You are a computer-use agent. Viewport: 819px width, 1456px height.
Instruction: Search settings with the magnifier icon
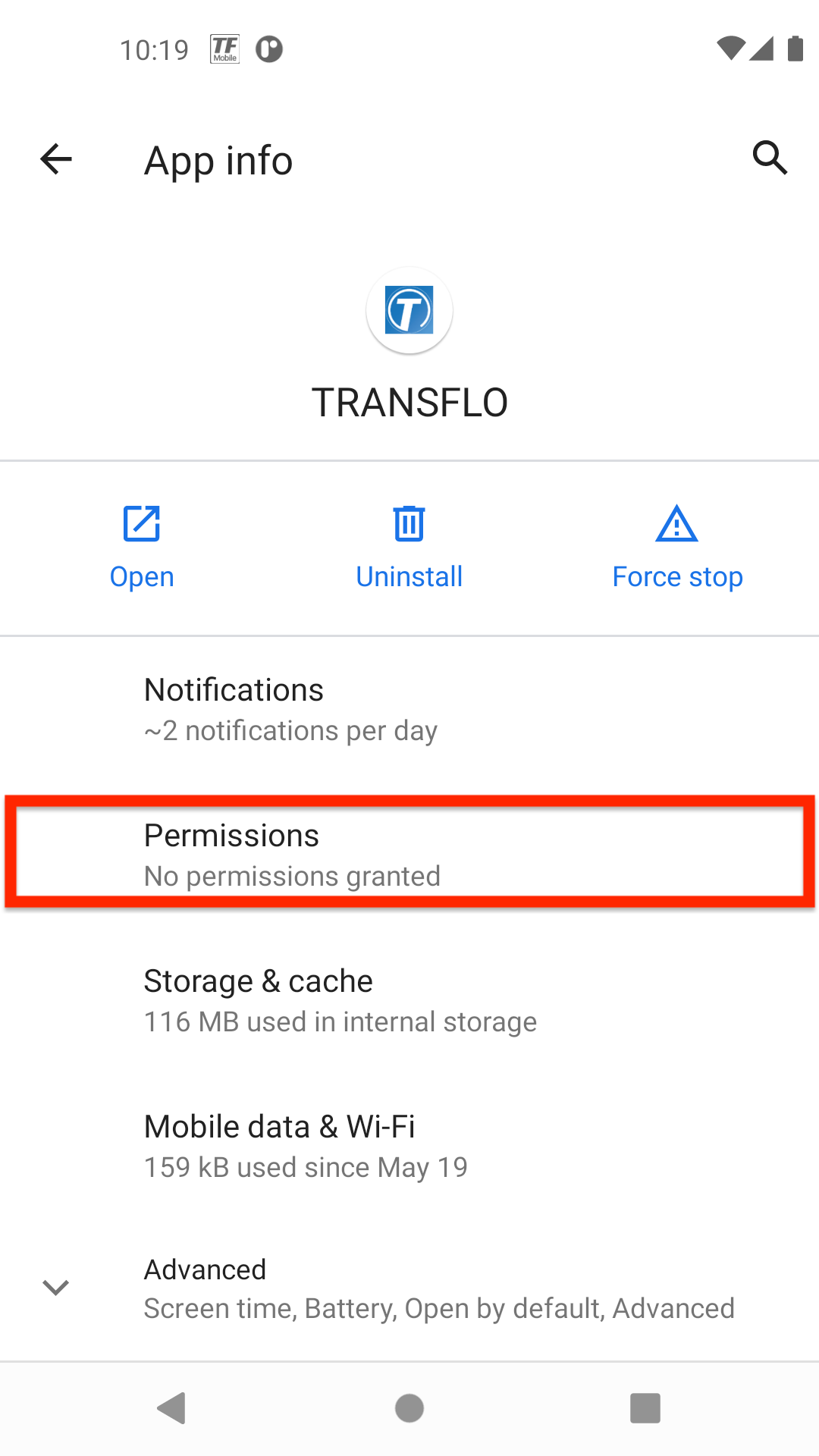[769, 158]
